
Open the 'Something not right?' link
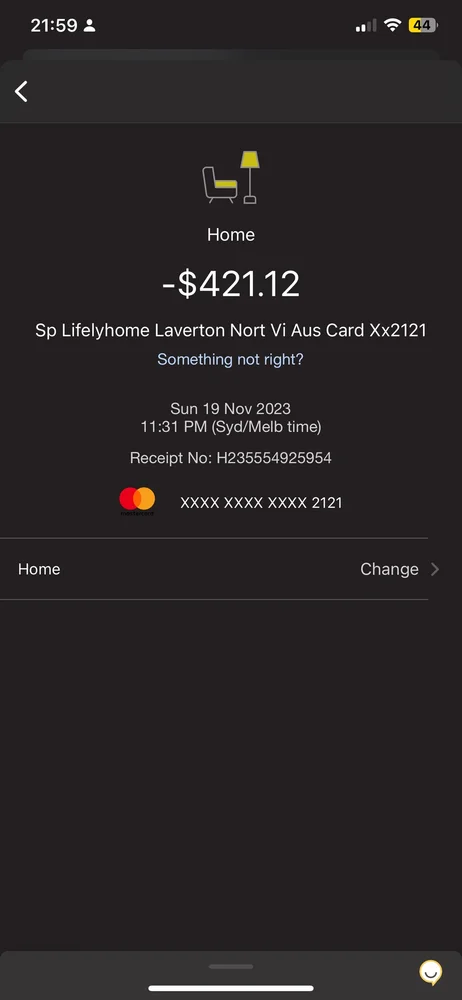point(230,360)
